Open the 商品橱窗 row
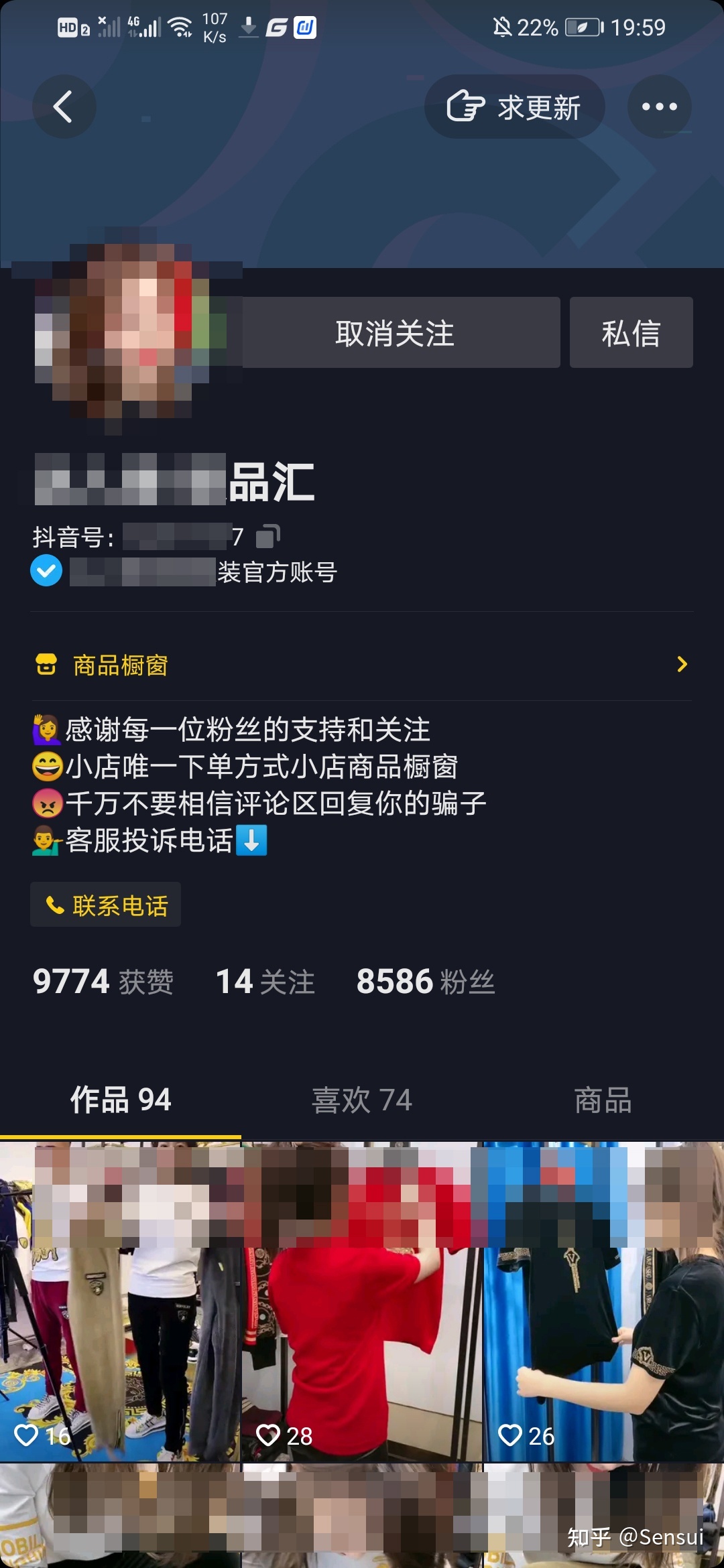This screenshot has width=724, height=1568. pyautogui.click(x=362, y=665)
